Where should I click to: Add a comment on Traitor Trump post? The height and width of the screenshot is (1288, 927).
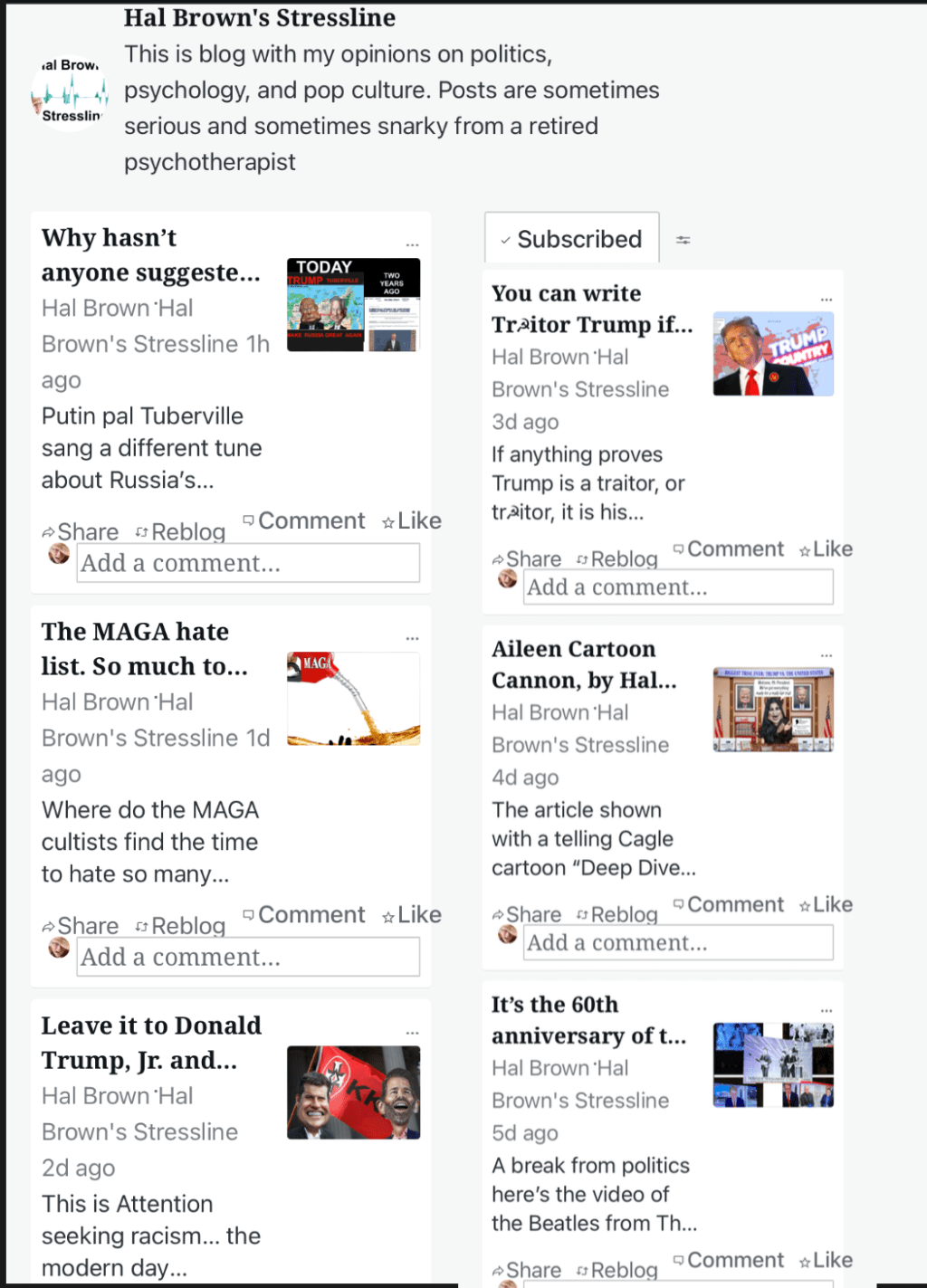[679, 587]
